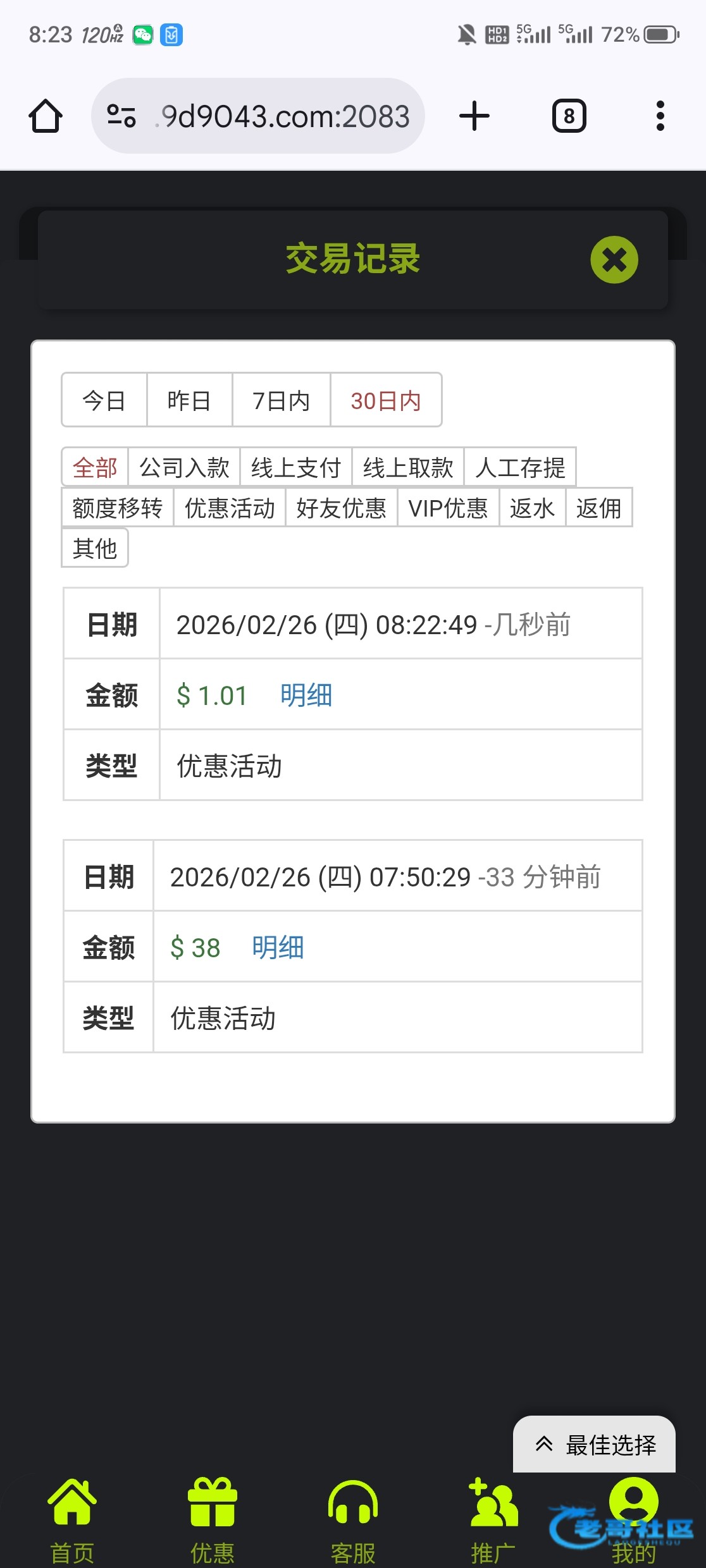Open the 优惠 bottom tab
Image resolution: width=706 pixels, height=1568 pixels.
coord(213,1521)
